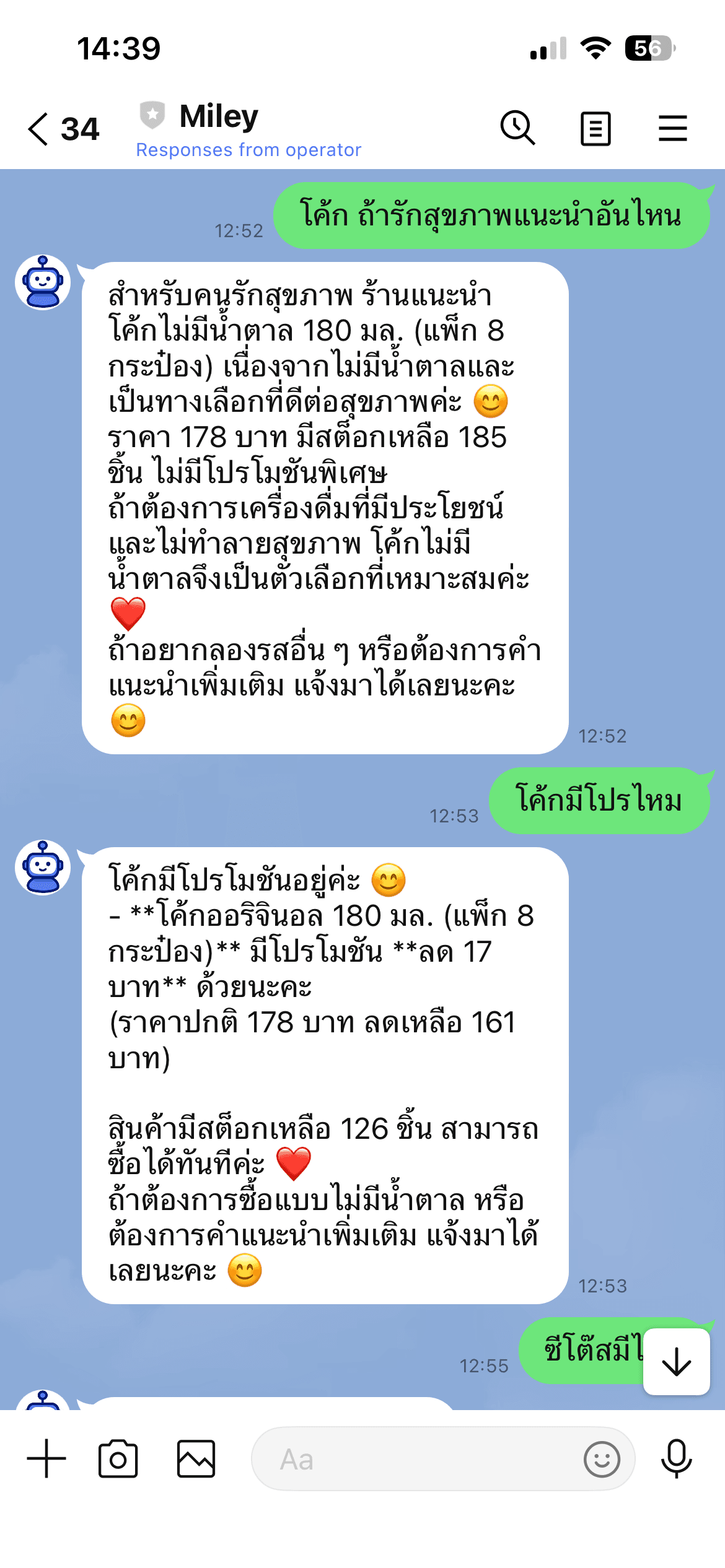The image size is (725, 1568).
Task: Search within the Miley chat
Action: click(517, 128)
